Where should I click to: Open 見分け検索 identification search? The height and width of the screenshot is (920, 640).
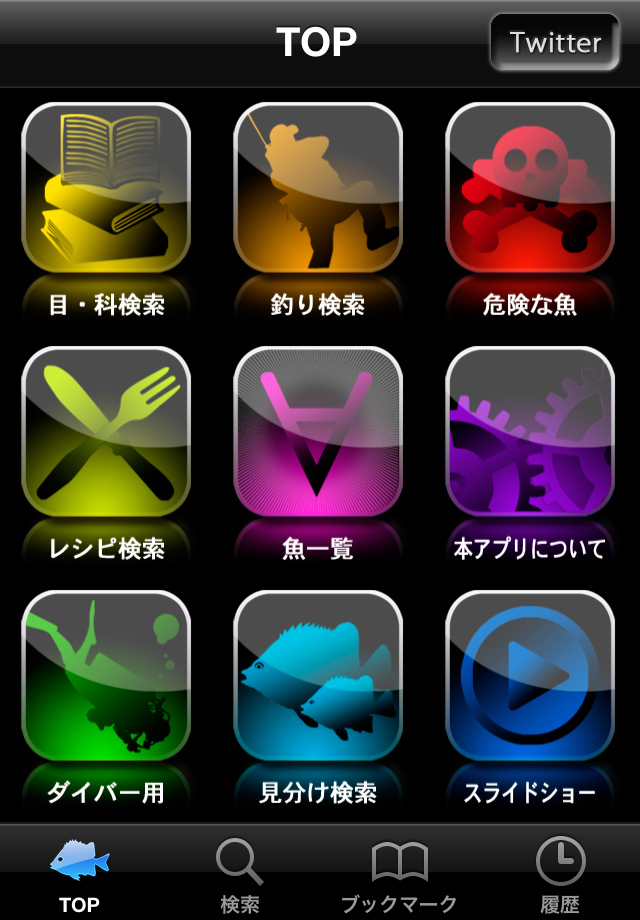click(318, 676)
